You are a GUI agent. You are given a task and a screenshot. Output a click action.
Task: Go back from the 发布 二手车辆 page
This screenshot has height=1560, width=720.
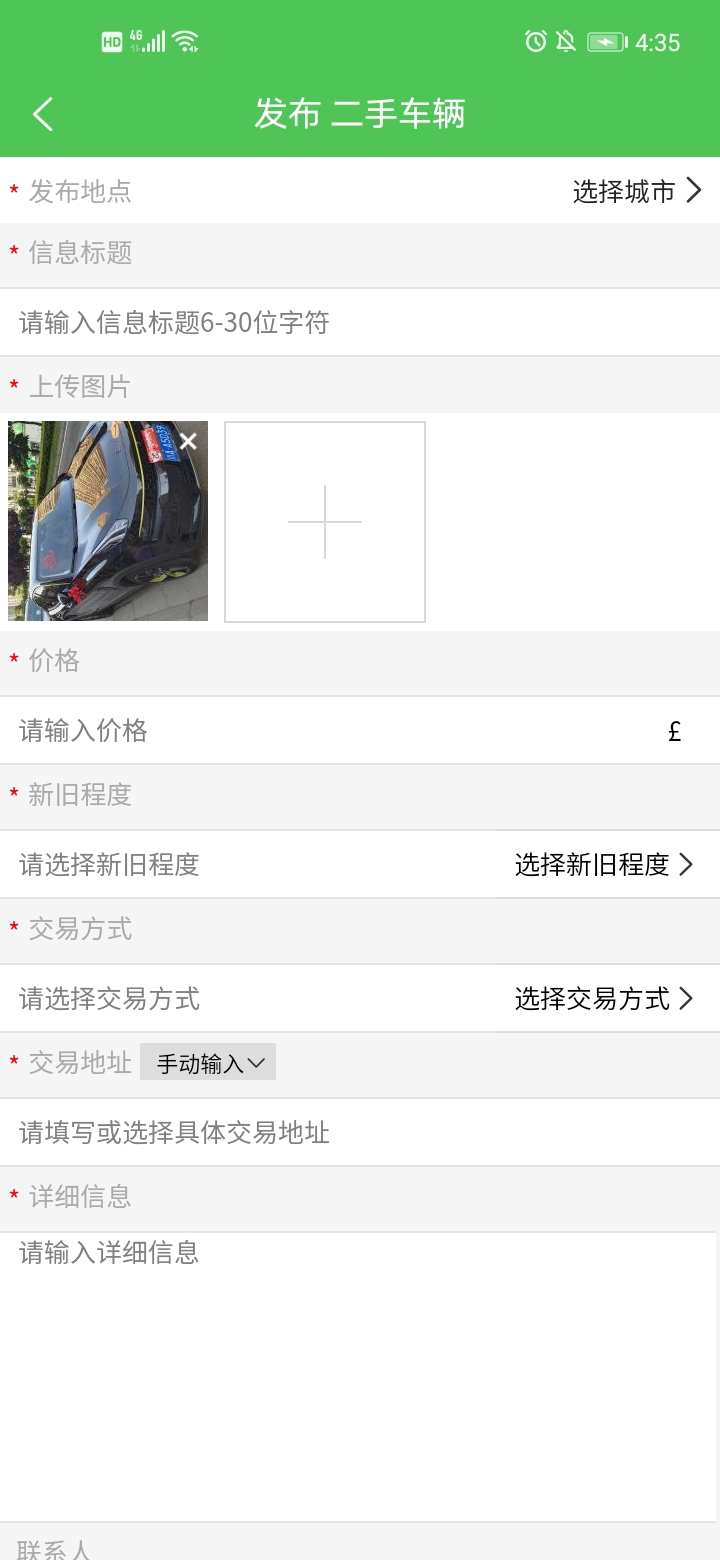point(43,114)
